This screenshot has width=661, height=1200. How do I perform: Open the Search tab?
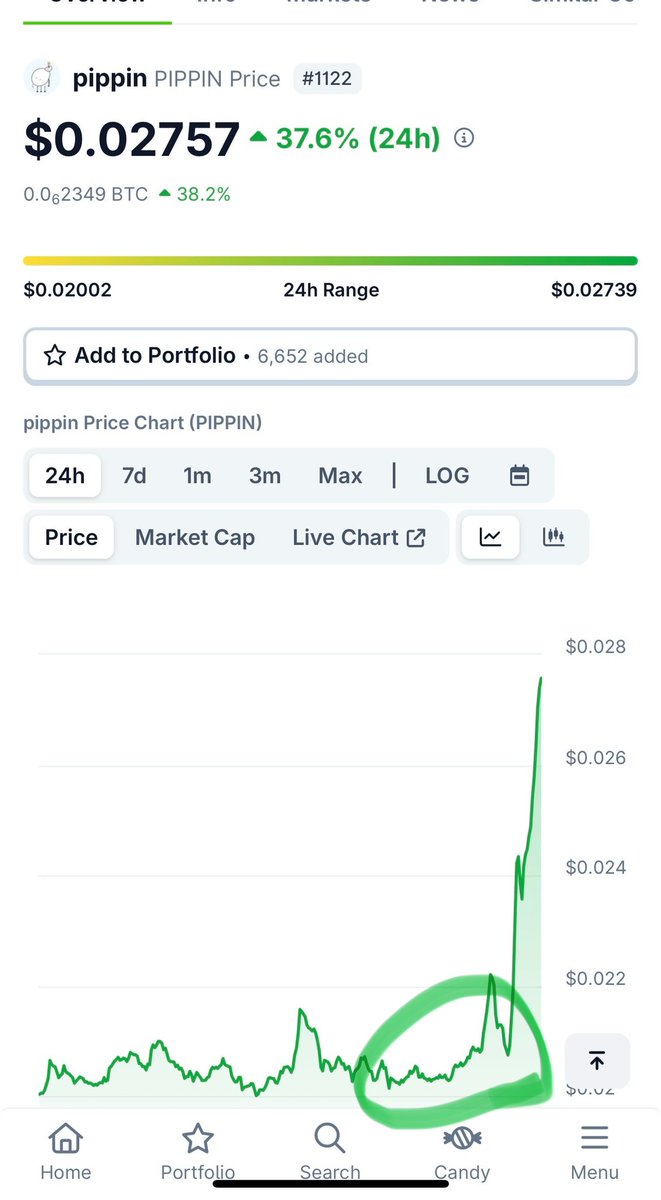point(330,1152)
